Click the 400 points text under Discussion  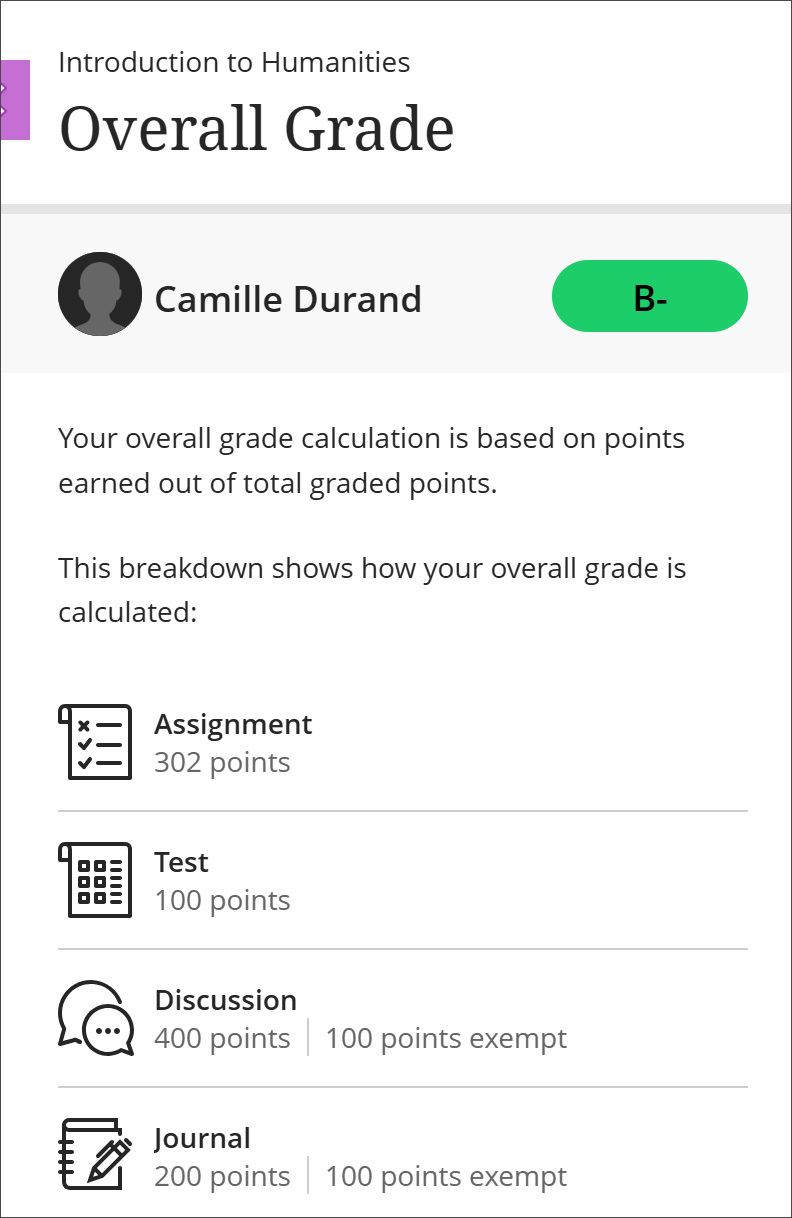coord(222,1039)
